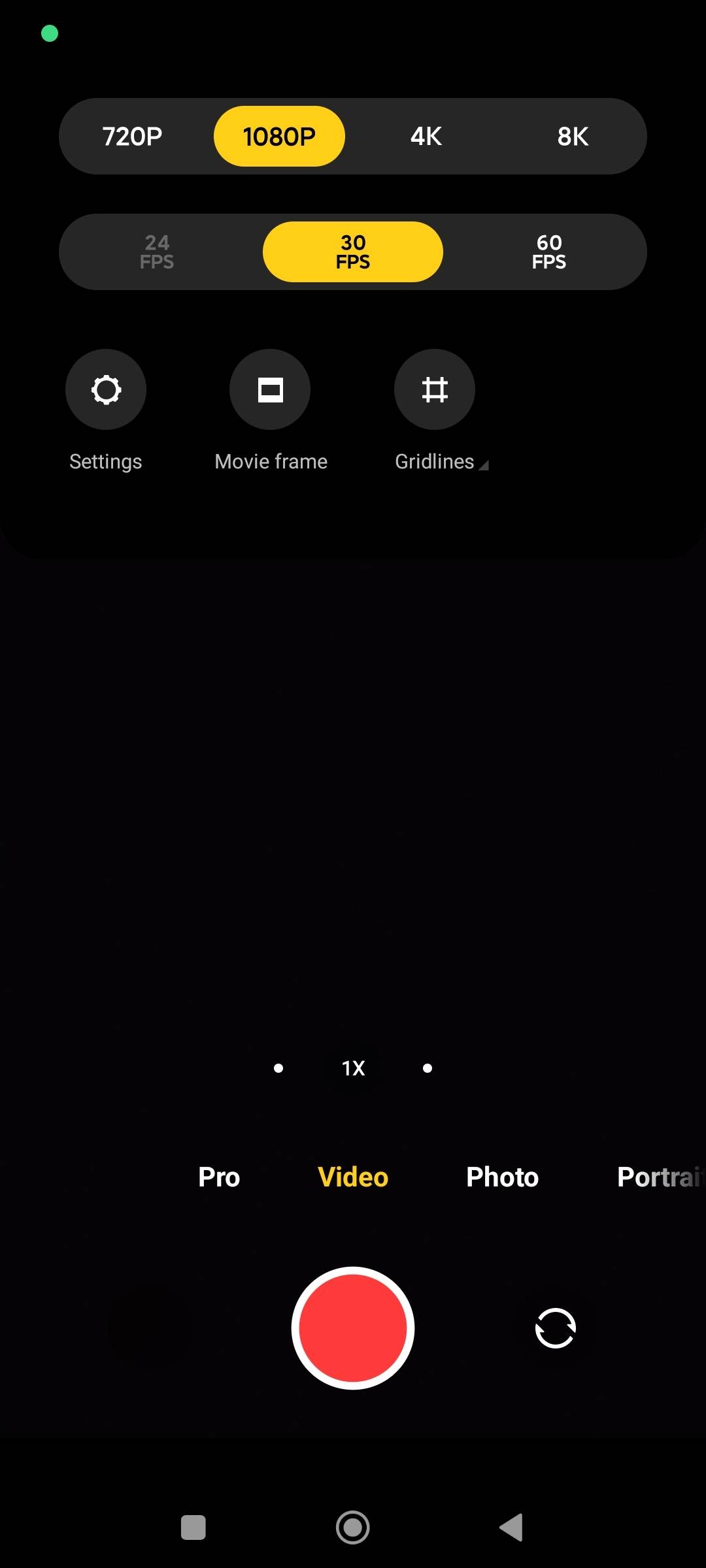Select the Video mode tab
The height and width of the screenshot is (1568, 706).
[353, 1177]
